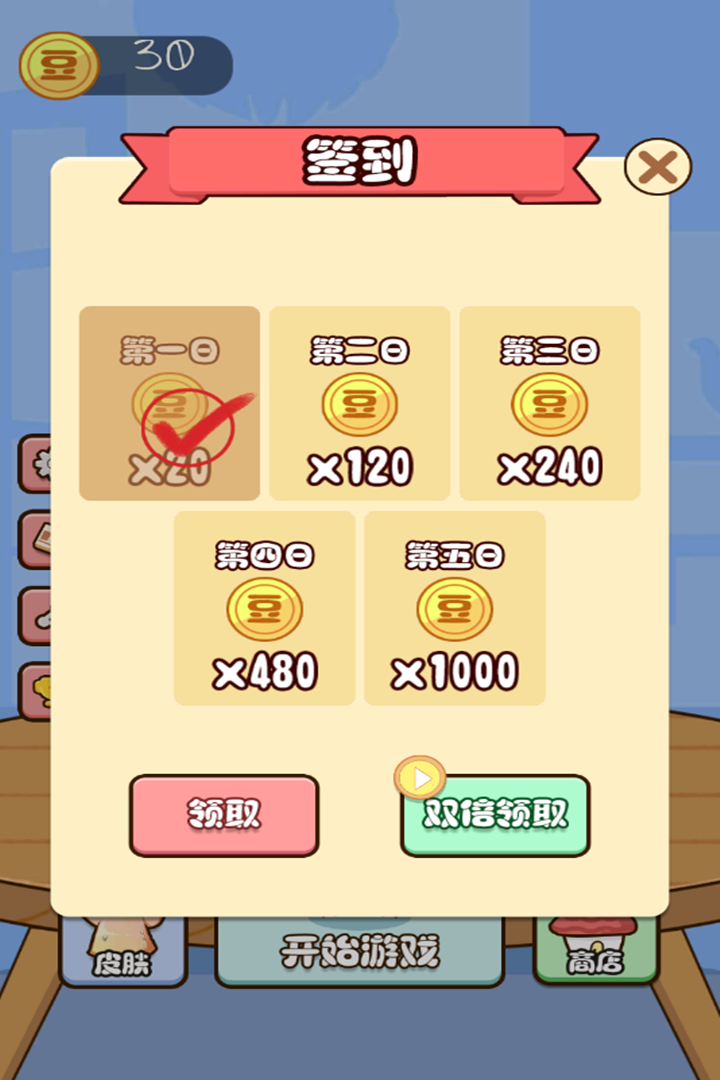Select the 第四日 x480 reward card
720x1080 pixels.
tap(264, 608)
